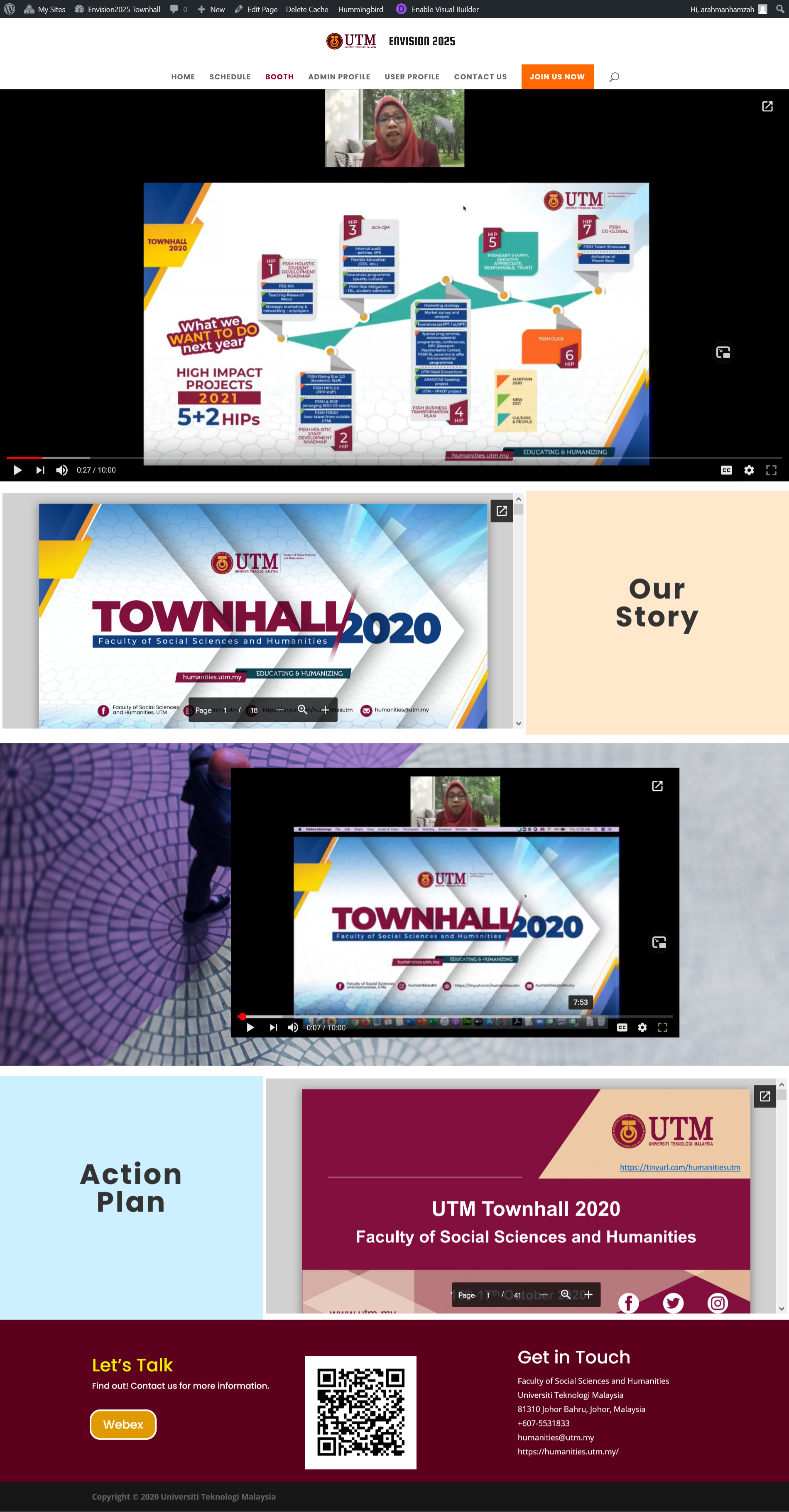Open the USER PROFILE page
Viewport: 789px width, 1512px height.
(x=412, y=77)
